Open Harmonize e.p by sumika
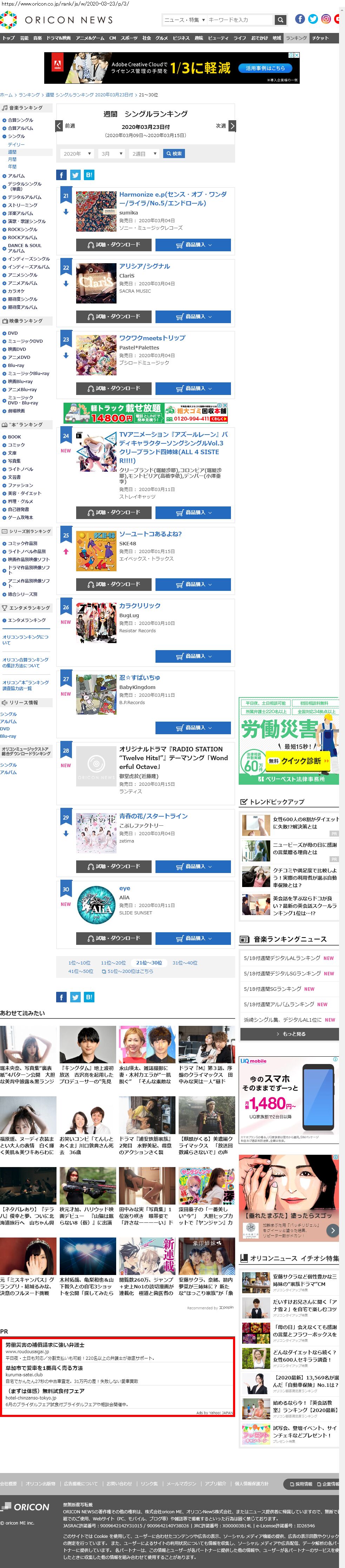 pos(173,198)
